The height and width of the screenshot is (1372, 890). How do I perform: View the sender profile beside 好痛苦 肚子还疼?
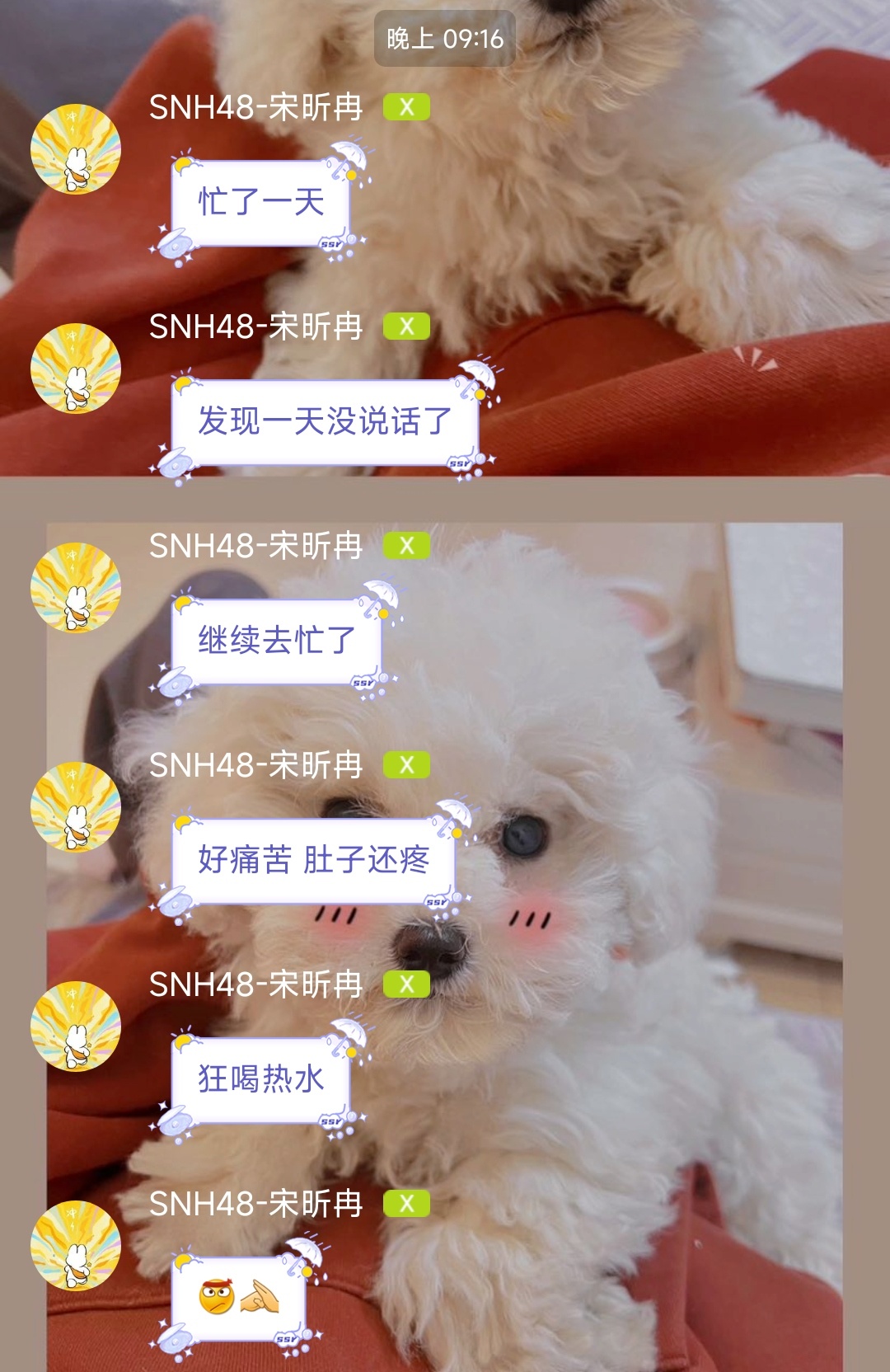tap(76, 807)
